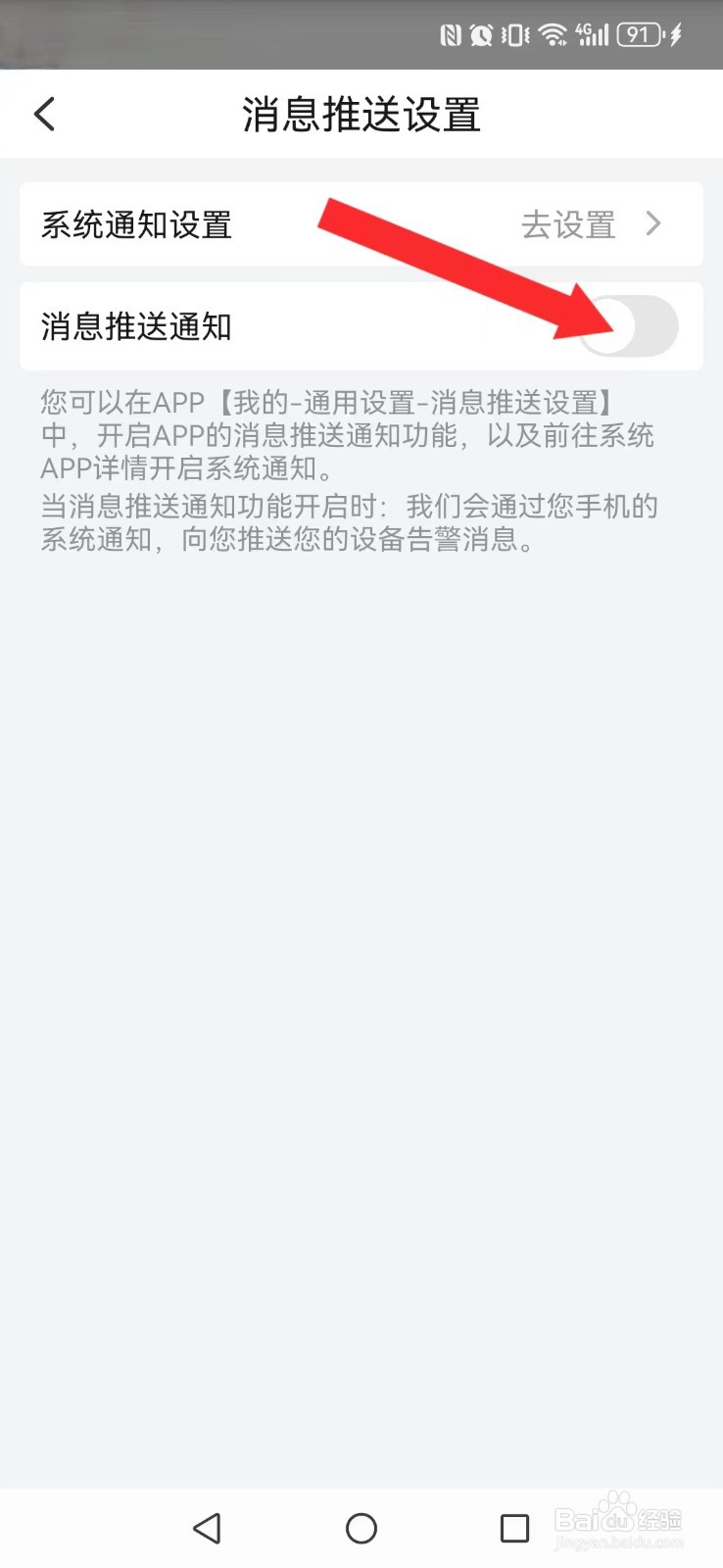This screenshot has width=723, height=1568.
Task: Open system notification settings using the arrow
Action: click(654, 224)
